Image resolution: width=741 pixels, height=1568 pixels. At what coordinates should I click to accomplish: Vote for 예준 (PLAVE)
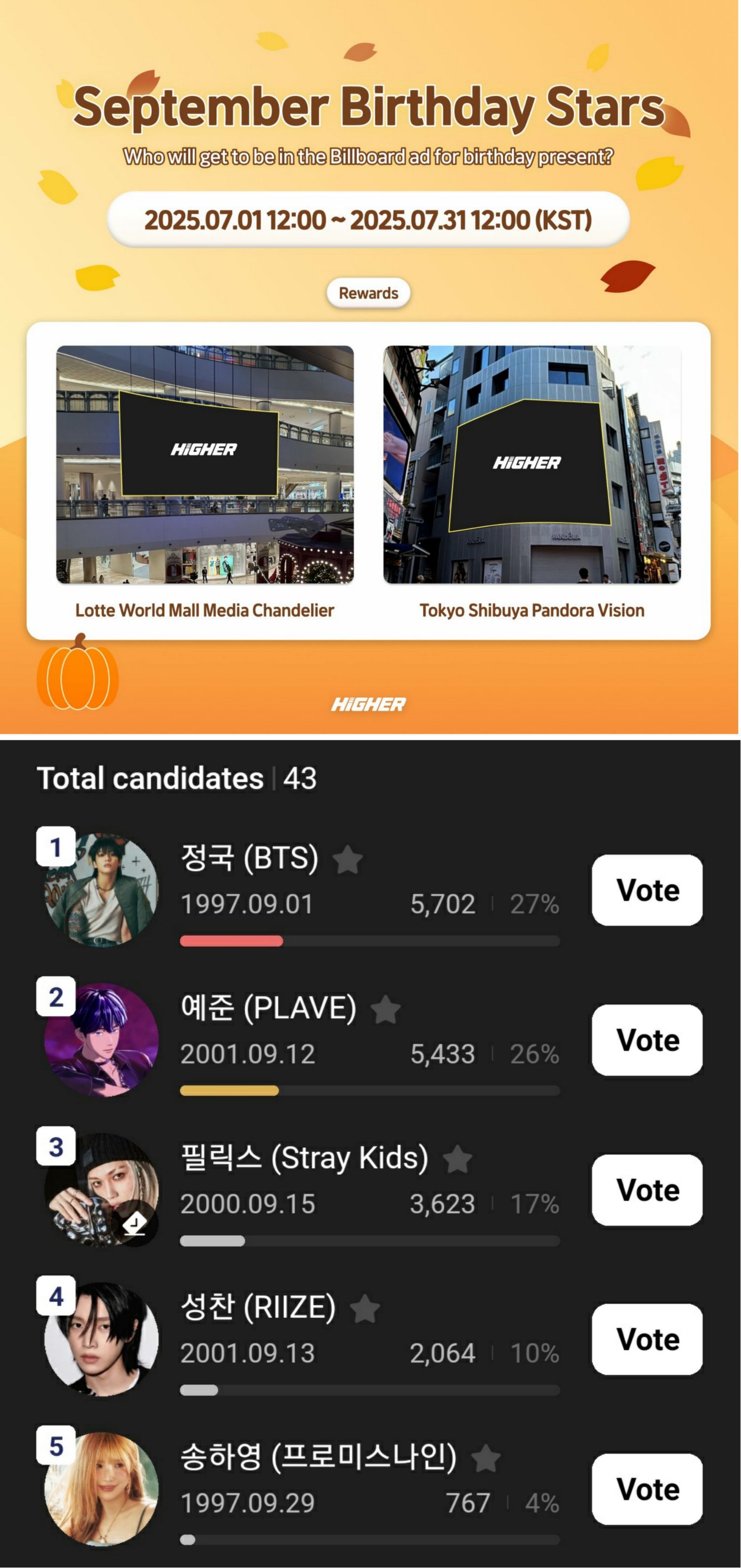coord(647,1040)
